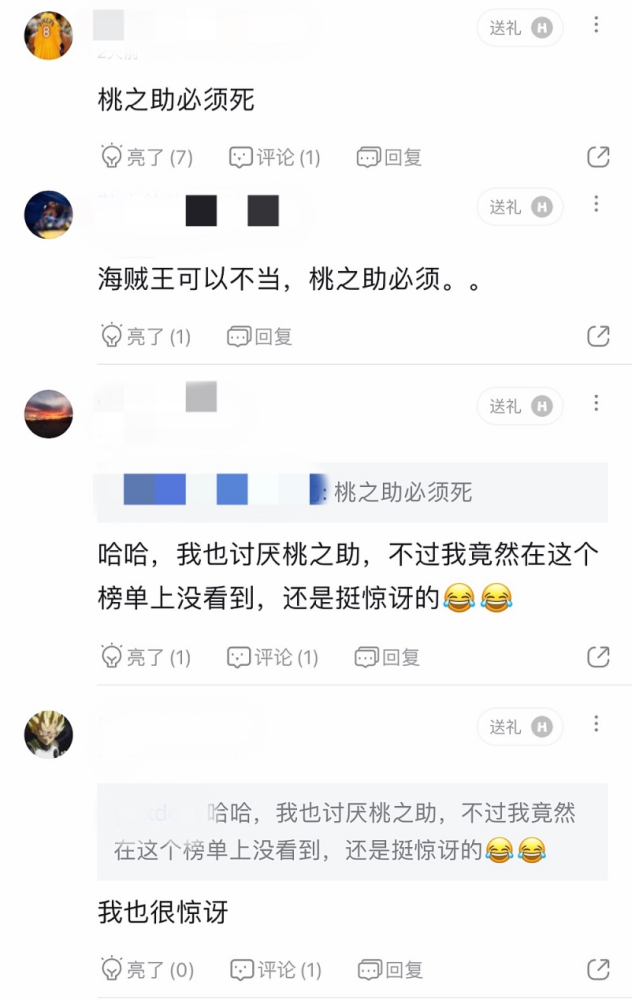Send a gift to the '我也很惊讶' commenter
Image resolution: width=632 pixels, height=1000 pixels.
pos(520,727)
